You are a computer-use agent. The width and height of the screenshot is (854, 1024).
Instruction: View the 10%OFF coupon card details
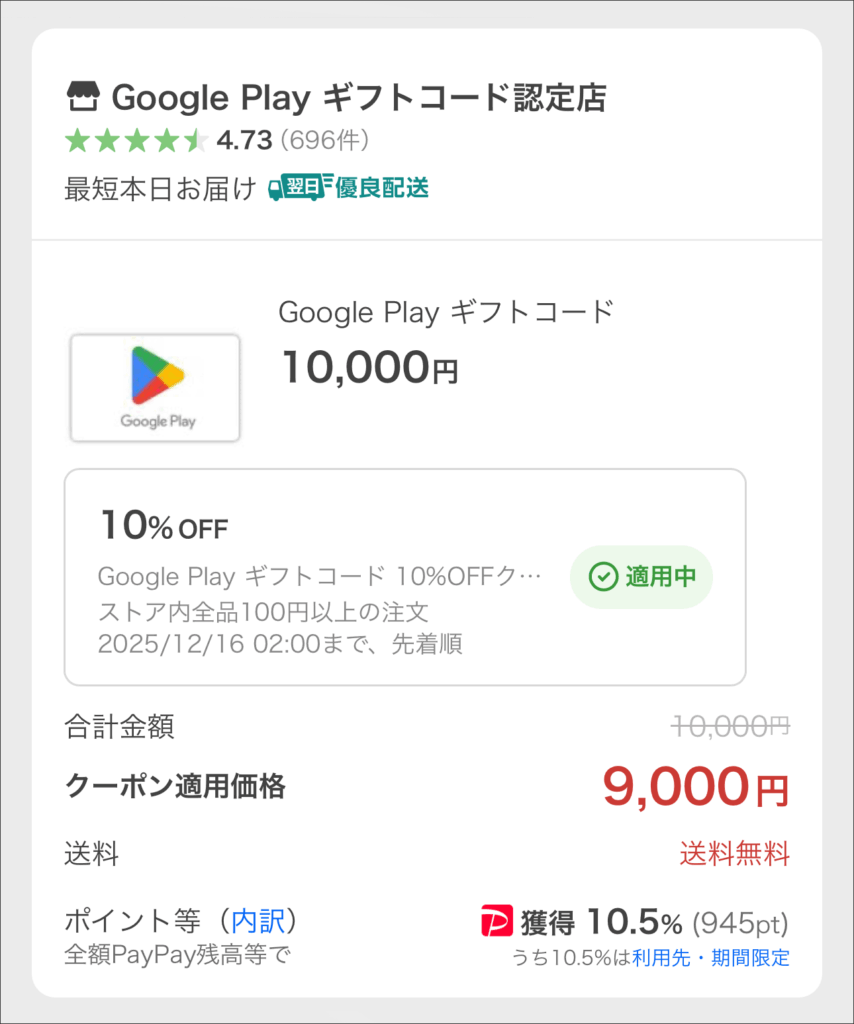click(320, 577)
